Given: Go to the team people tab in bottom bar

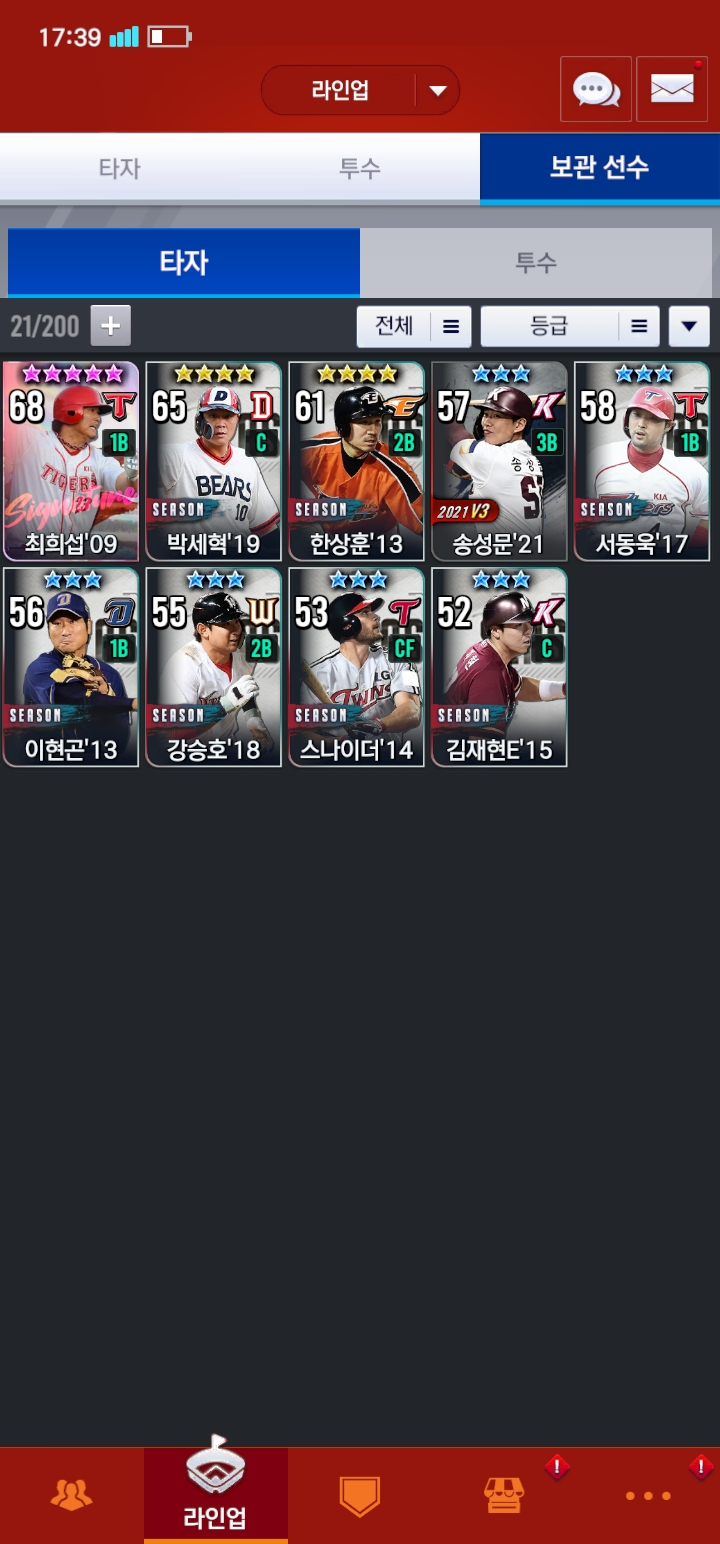Looking at the screenshot, I should [71, 1495].
